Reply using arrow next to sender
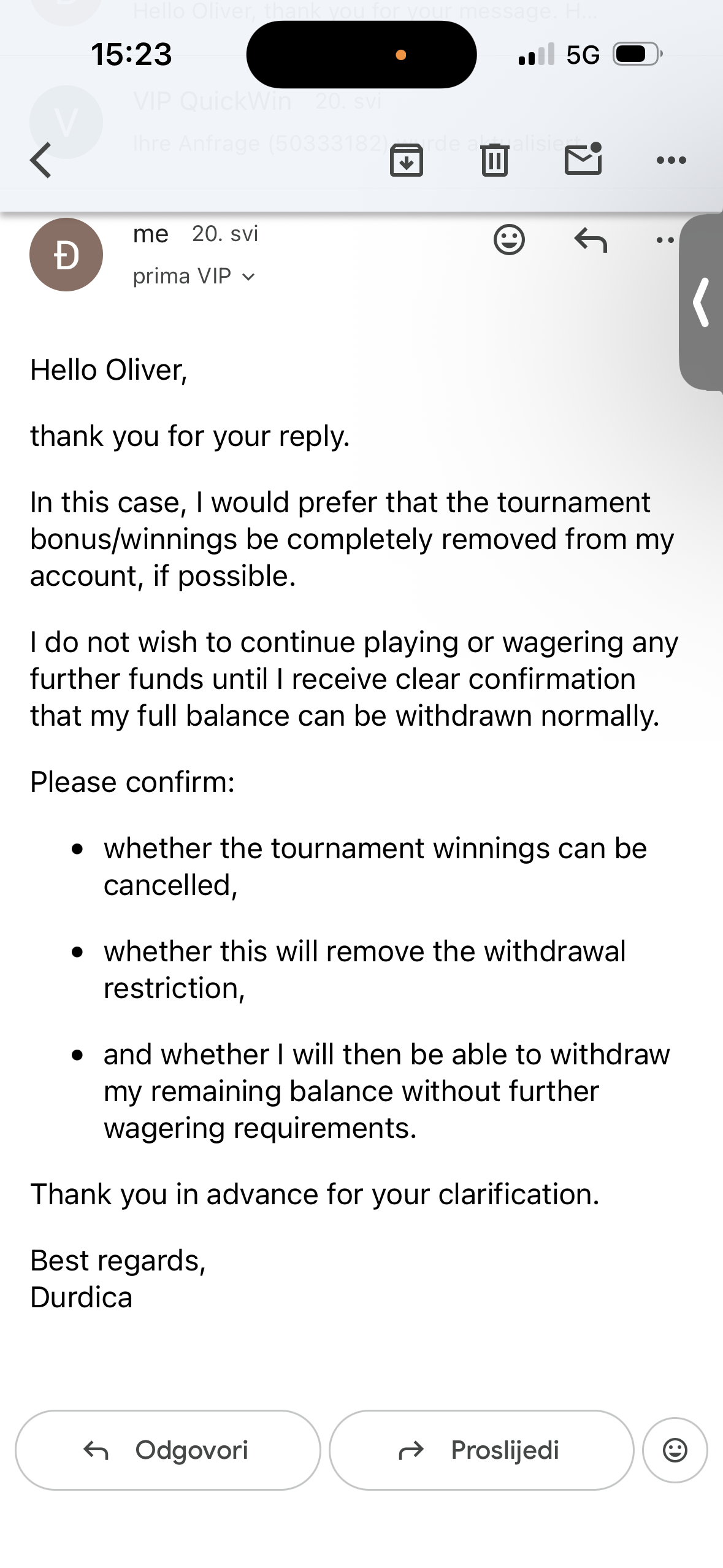 click(x=591, y=240)
